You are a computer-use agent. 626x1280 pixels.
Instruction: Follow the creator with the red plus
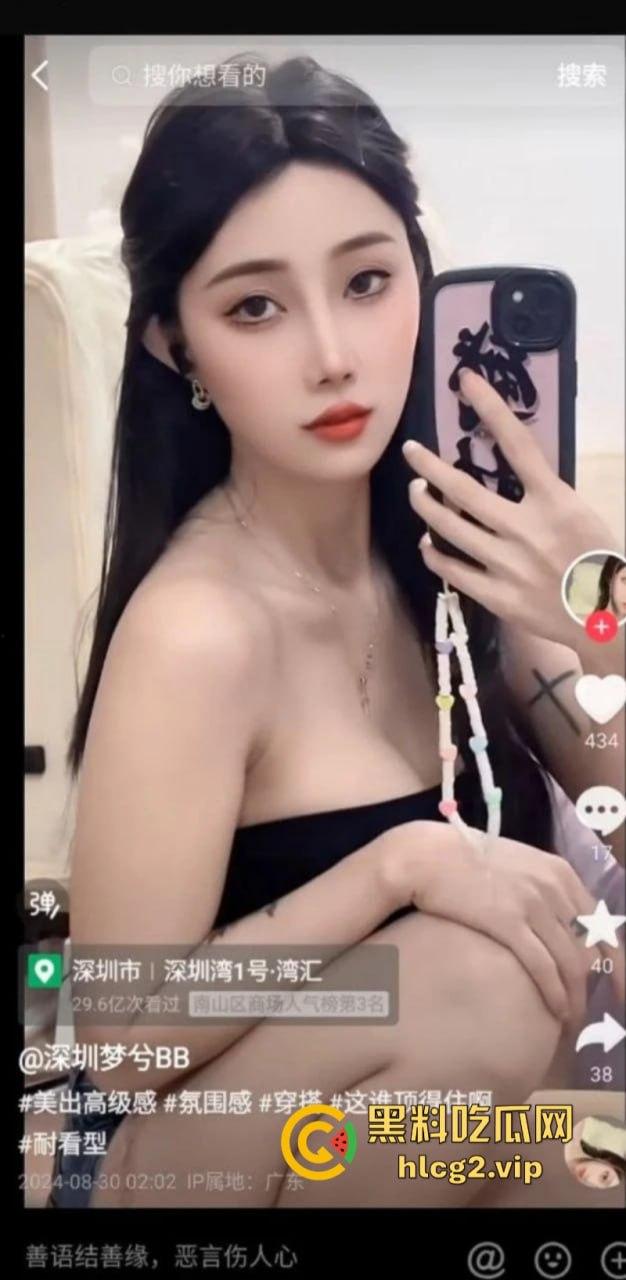click(601, 627)
